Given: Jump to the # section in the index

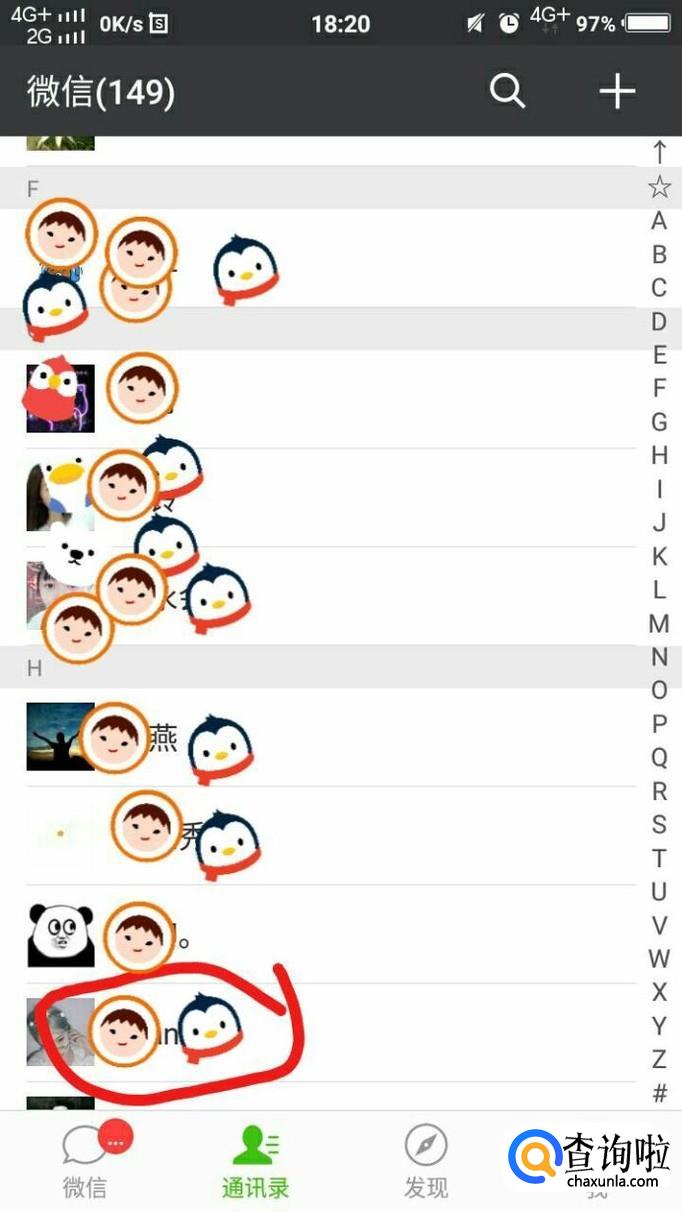Looking at the screenshot, I should click(x=659, y=1093).
